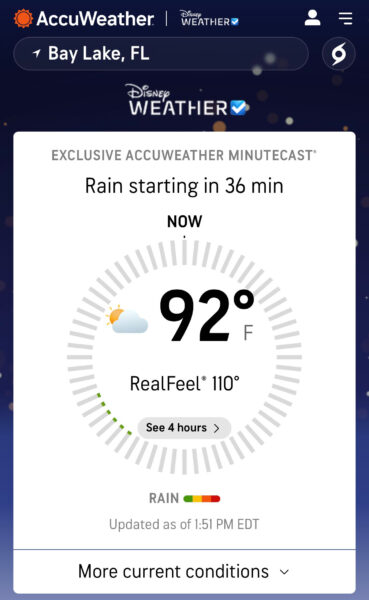Open the hurricane tracker icon
The height and width of the screenshot is (600, 369).
339,54
